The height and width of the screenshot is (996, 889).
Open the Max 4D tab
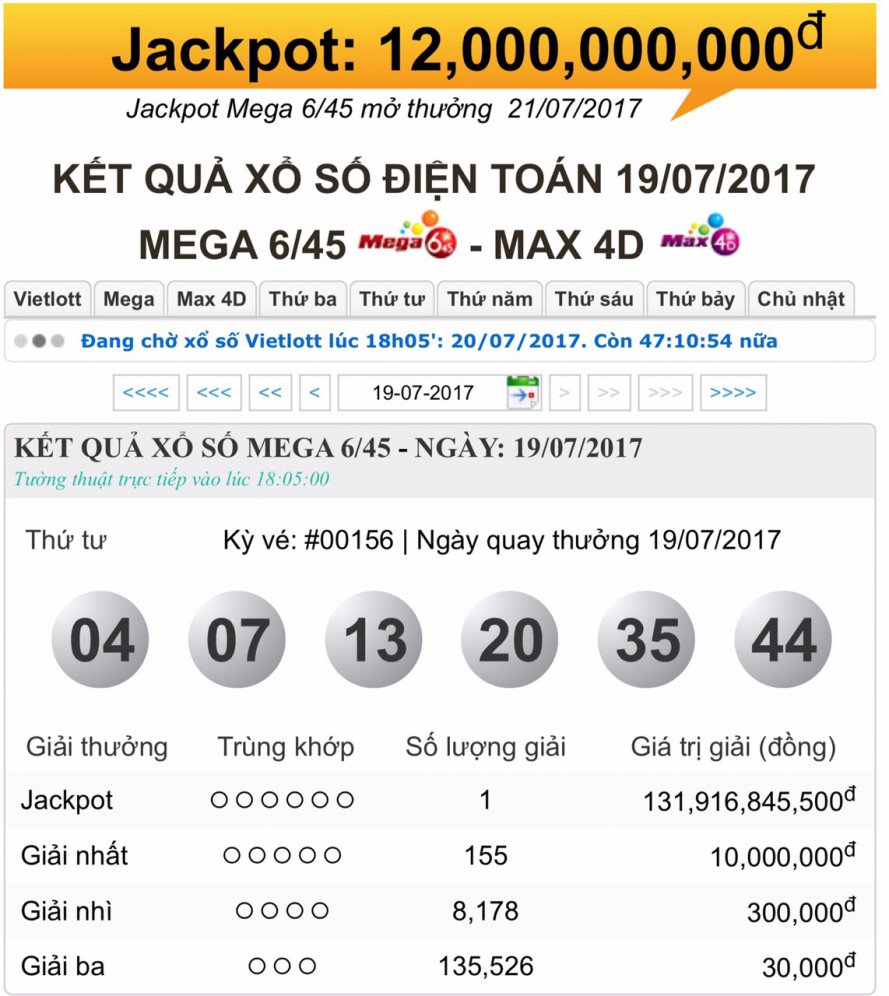[x=211, y=299]
